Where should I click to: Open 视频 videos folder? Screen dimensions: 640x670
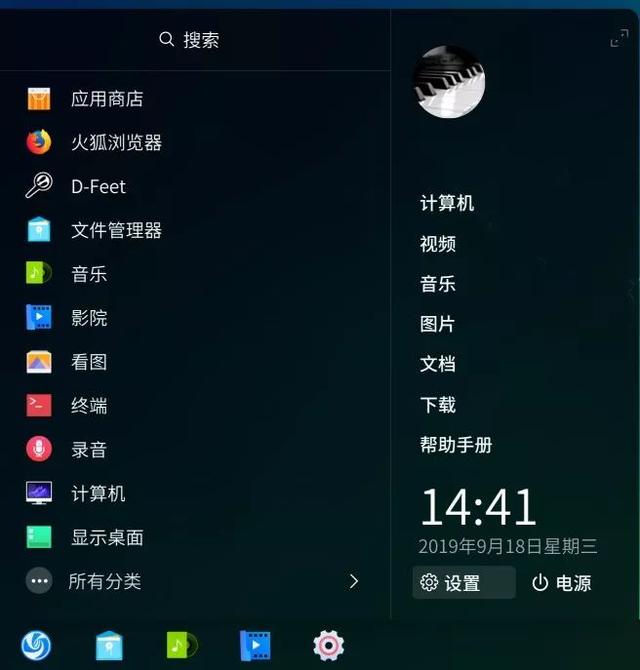[x=438, y=244]
